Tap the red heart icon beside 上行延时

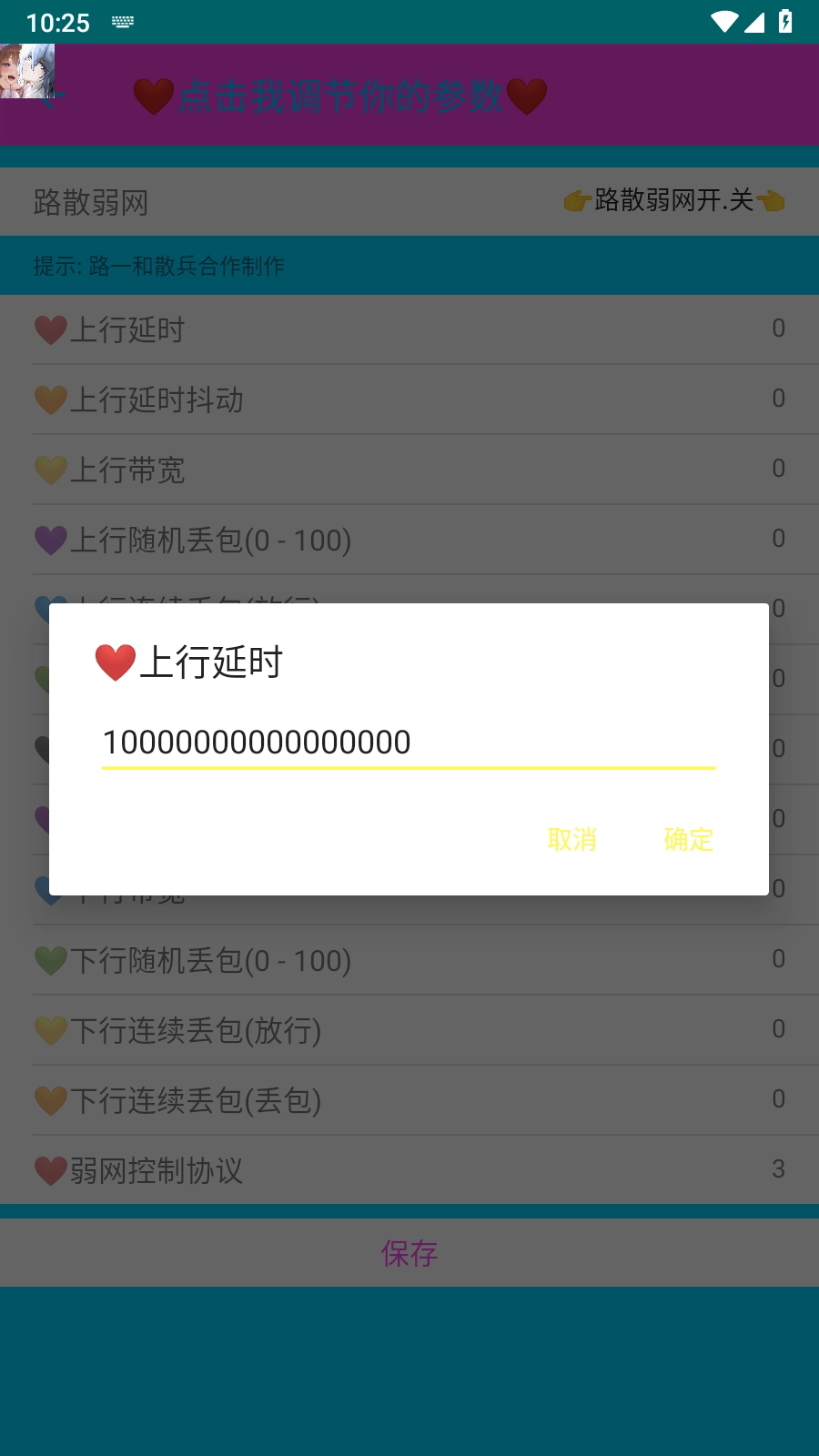51,330
